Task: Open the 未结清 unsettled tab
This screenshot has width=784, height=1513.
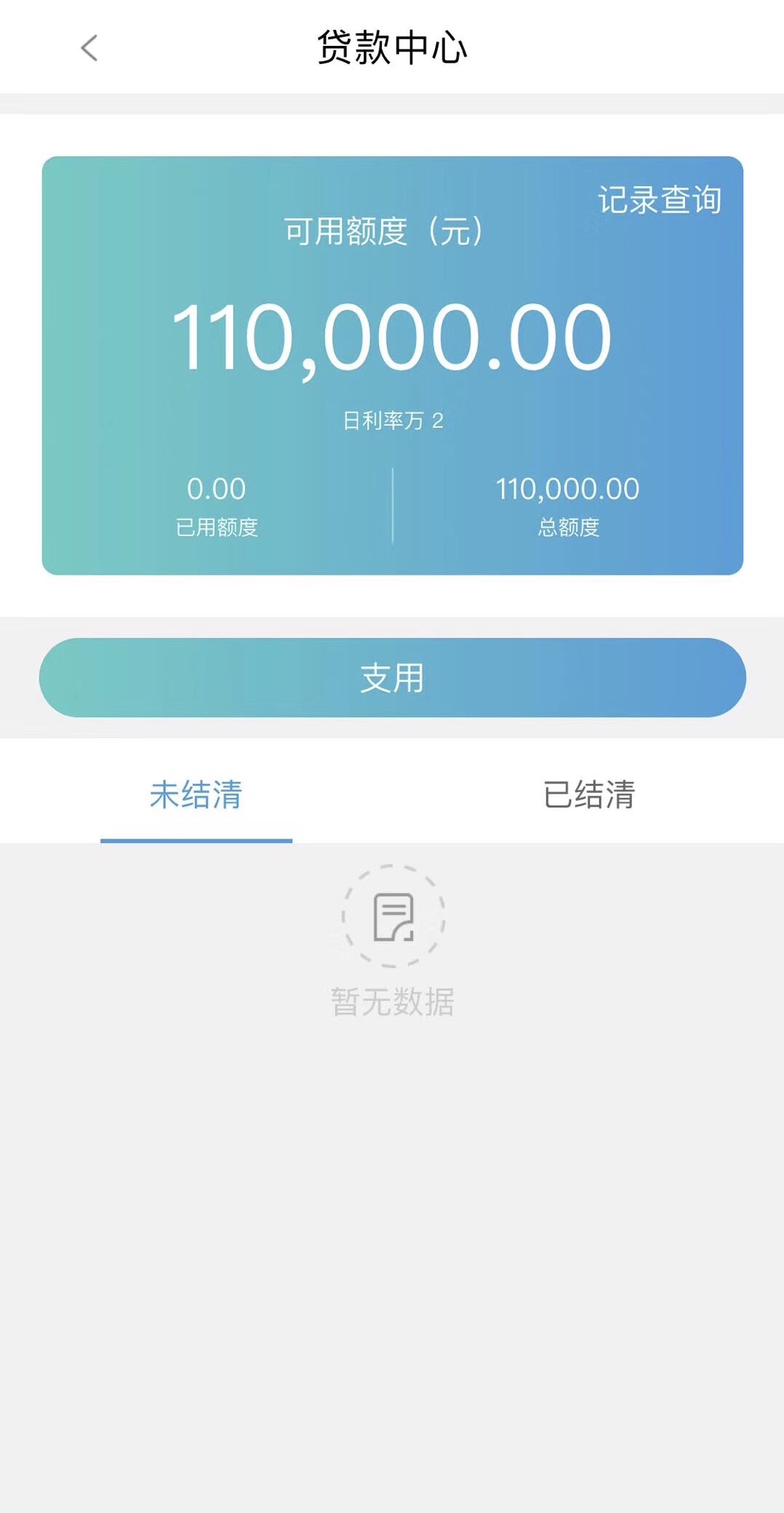Action: 196,796
